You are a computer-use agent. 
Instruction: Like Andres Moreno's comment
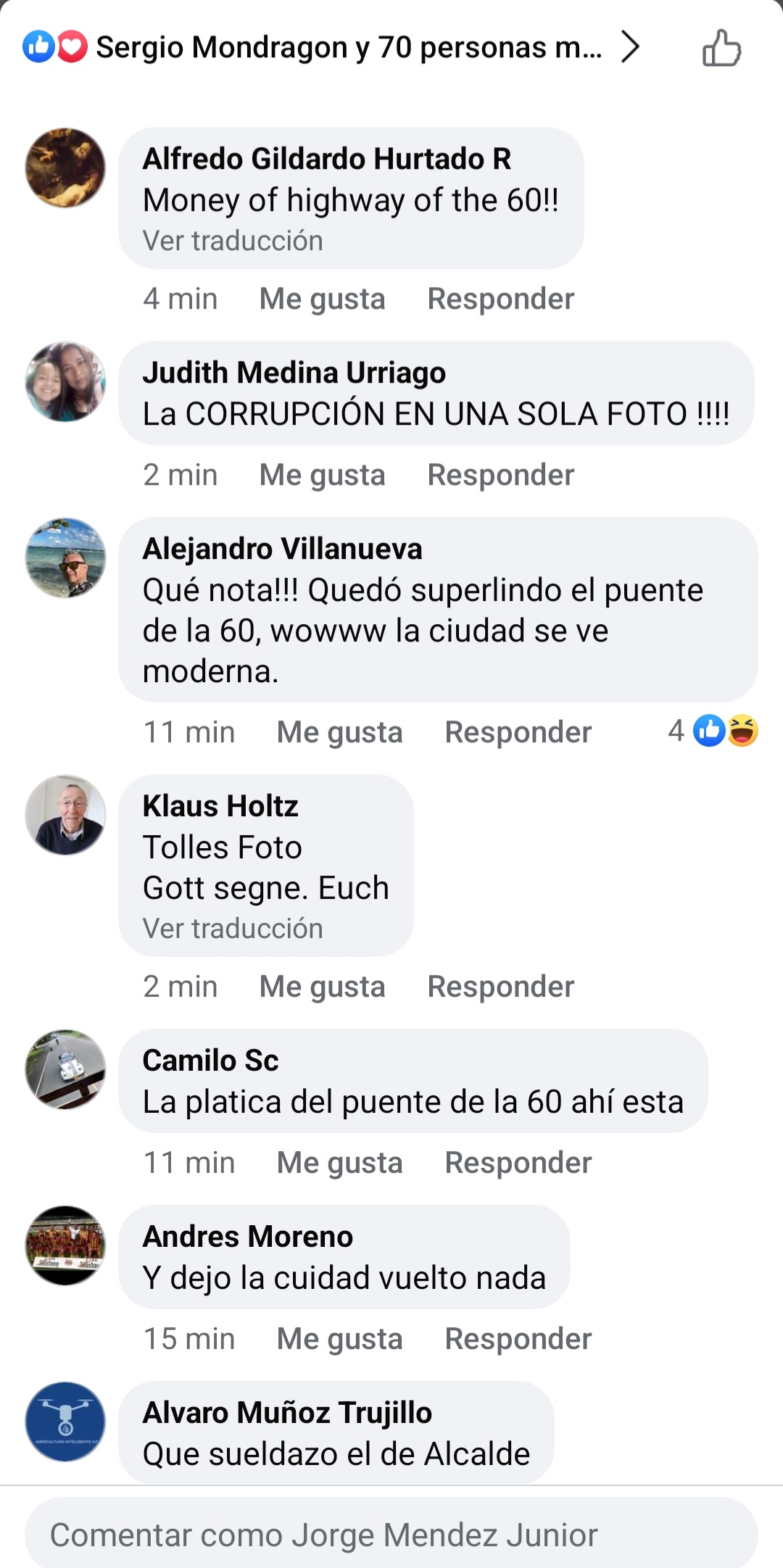point(339,1339)
